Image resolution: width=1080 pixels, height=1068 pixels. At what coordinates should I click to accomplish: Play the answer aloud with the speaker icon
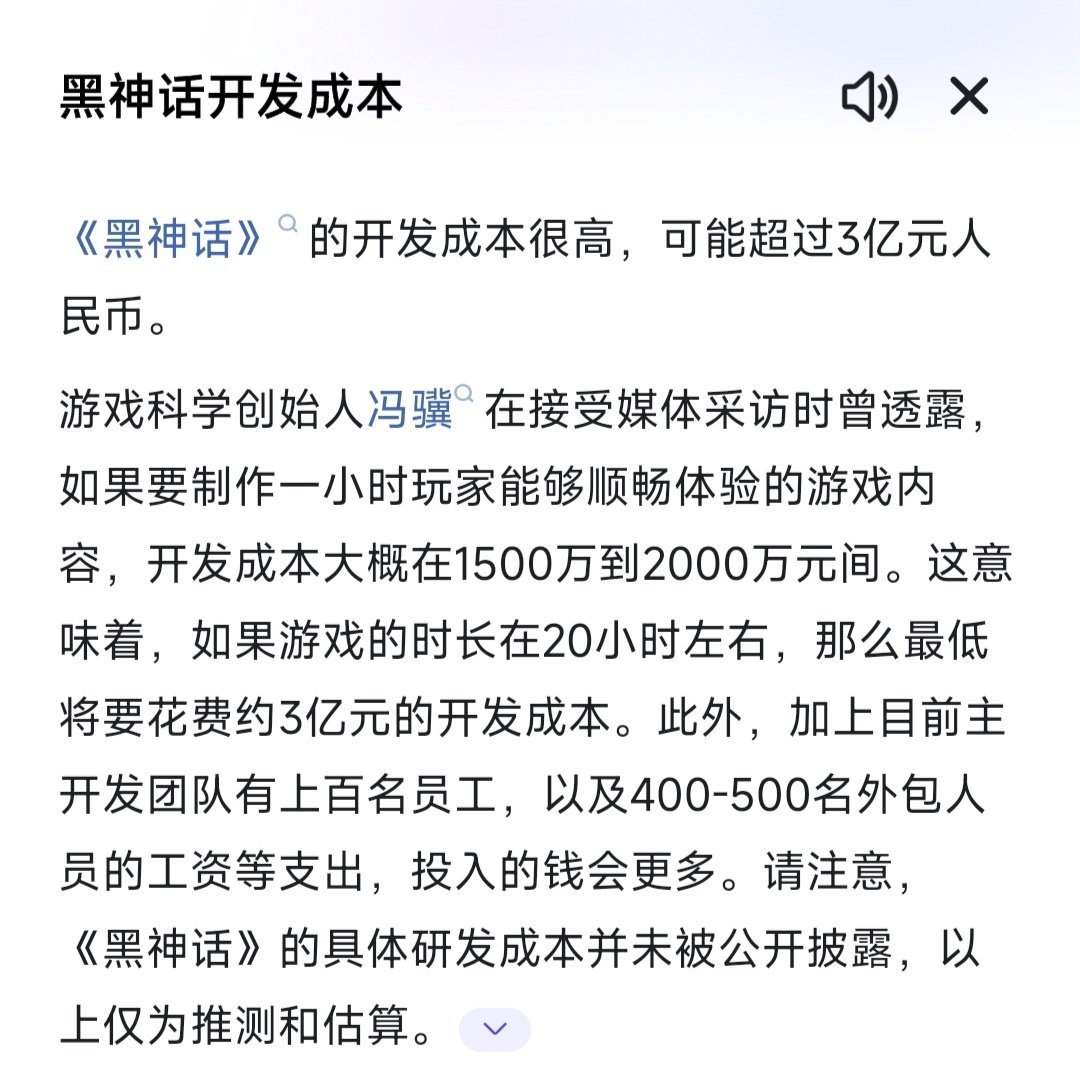coord(869,98)
